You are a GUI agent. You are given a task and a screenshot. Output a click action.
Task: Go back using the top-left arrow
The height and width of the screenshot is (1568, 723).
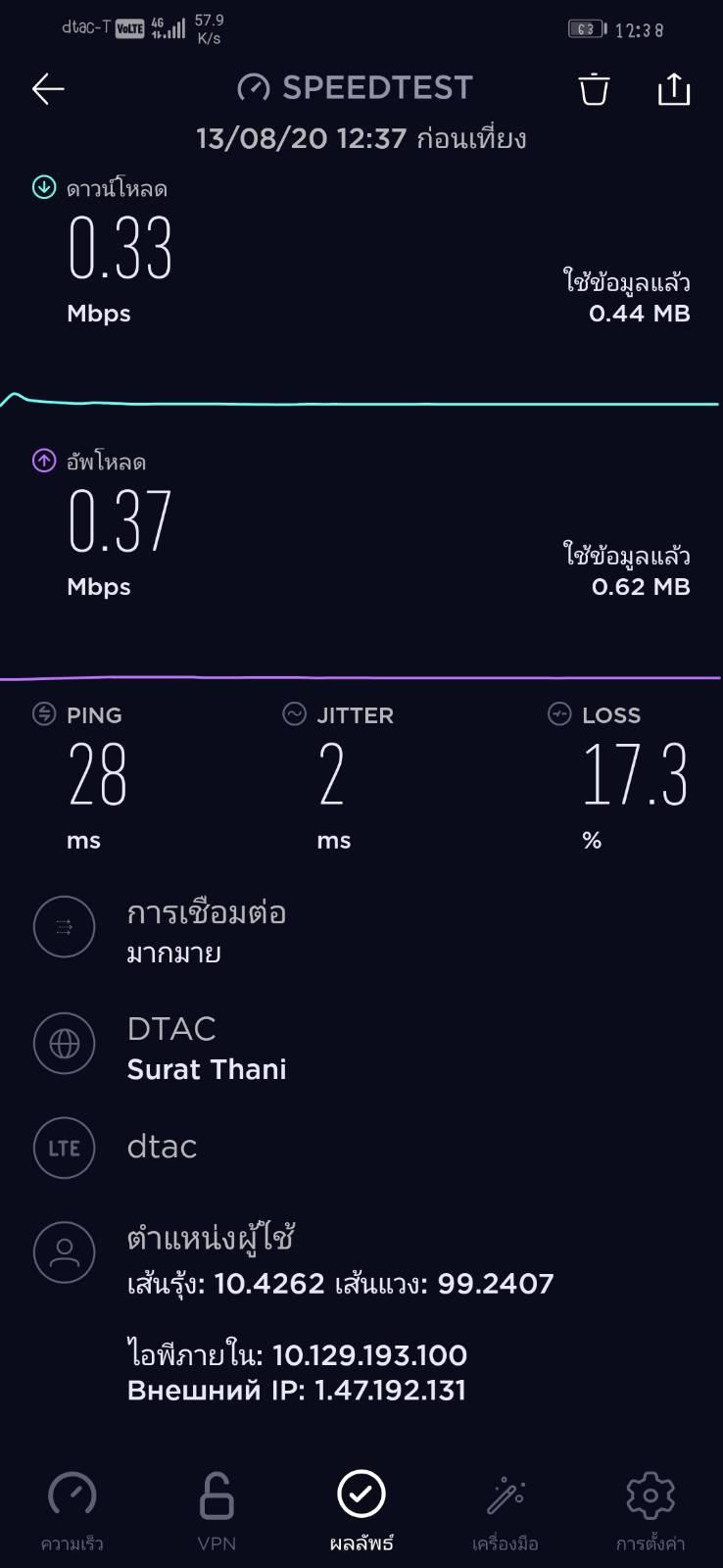[x=48, y=89]
